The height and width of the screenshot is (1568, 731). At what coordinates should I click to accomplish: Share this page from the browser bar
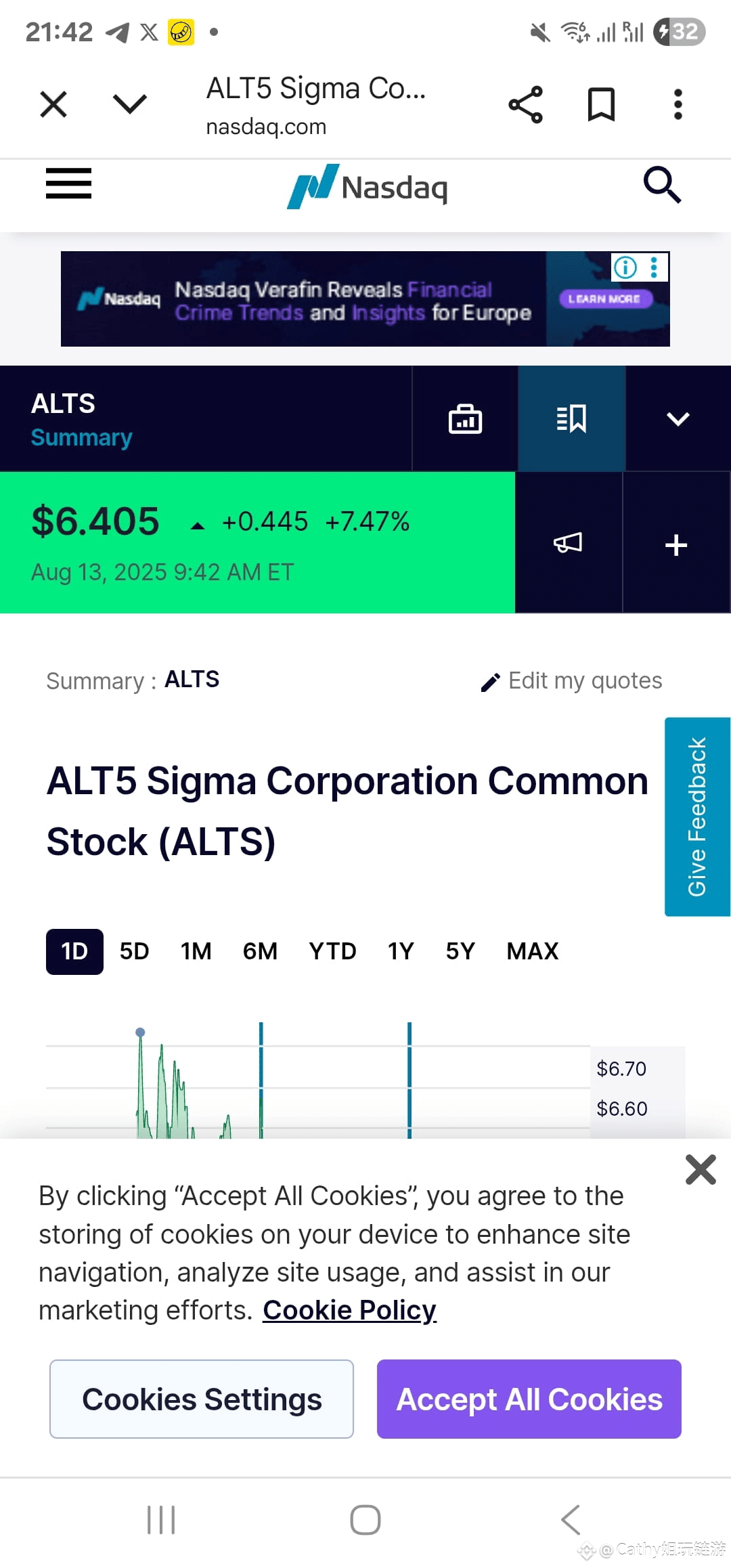tap(526, 104)
